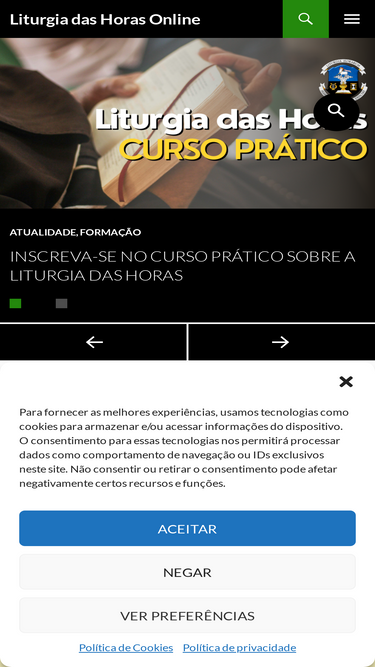Open article Inscreva-se no curso prático
Viewport: 375px width, 667px height.
click(x=182, y=266)
